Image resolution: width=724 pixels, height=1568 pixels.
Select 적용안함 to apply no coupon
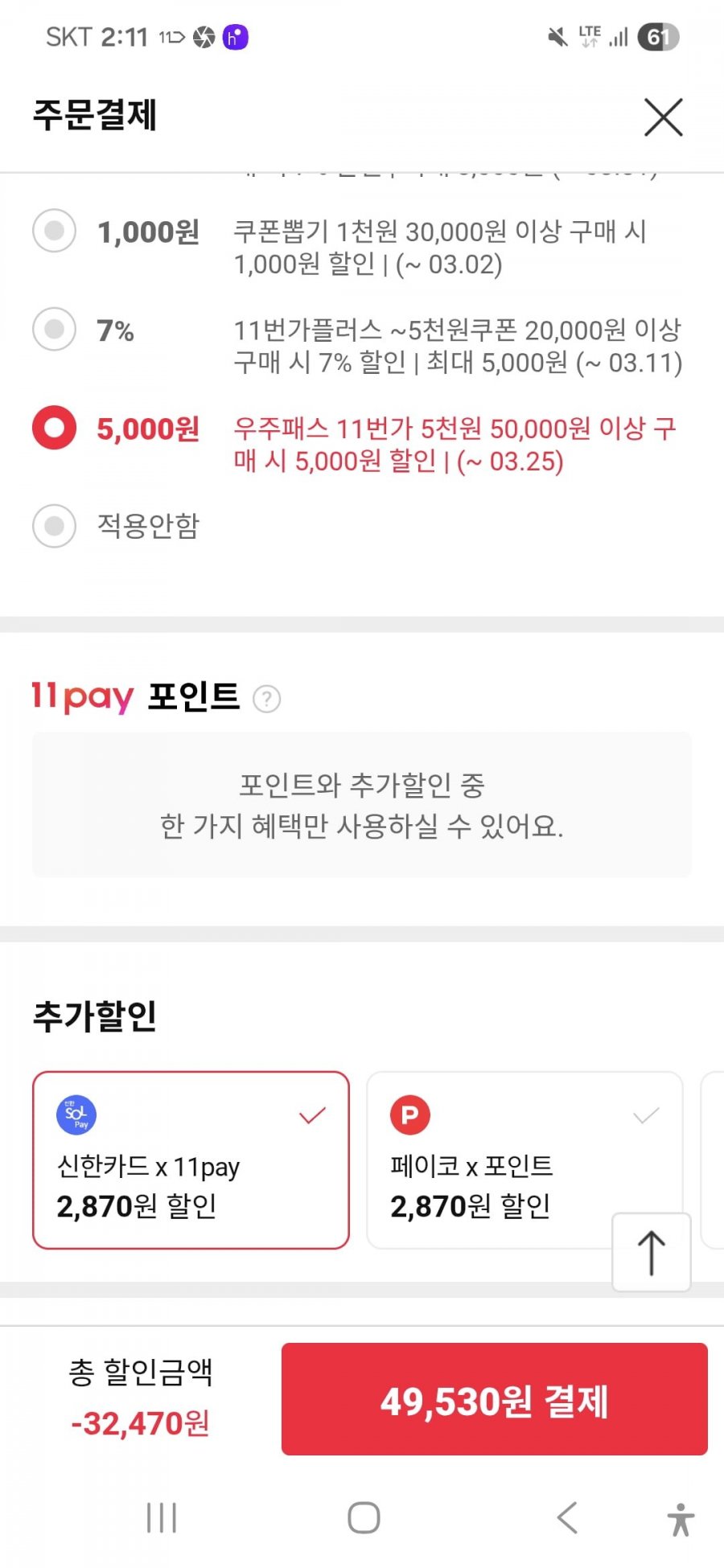coord(54,526)
